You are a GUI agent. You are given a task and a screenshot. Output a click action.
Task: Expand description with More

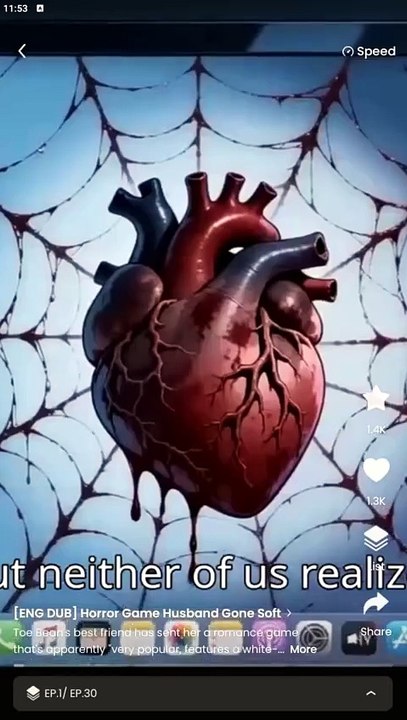click(x=303, y=649)
